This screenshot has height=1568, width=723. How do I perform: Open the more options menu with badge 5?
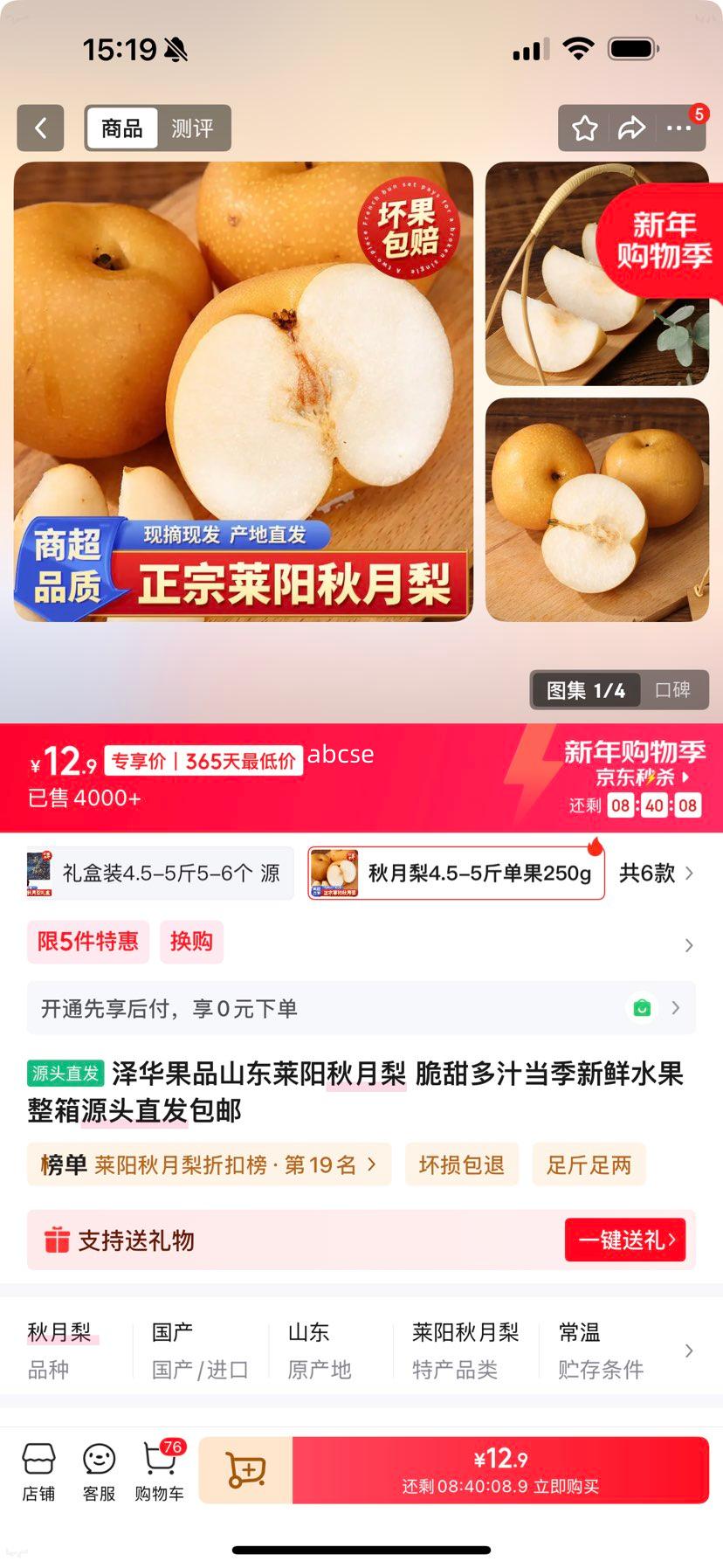click(678, 128)
